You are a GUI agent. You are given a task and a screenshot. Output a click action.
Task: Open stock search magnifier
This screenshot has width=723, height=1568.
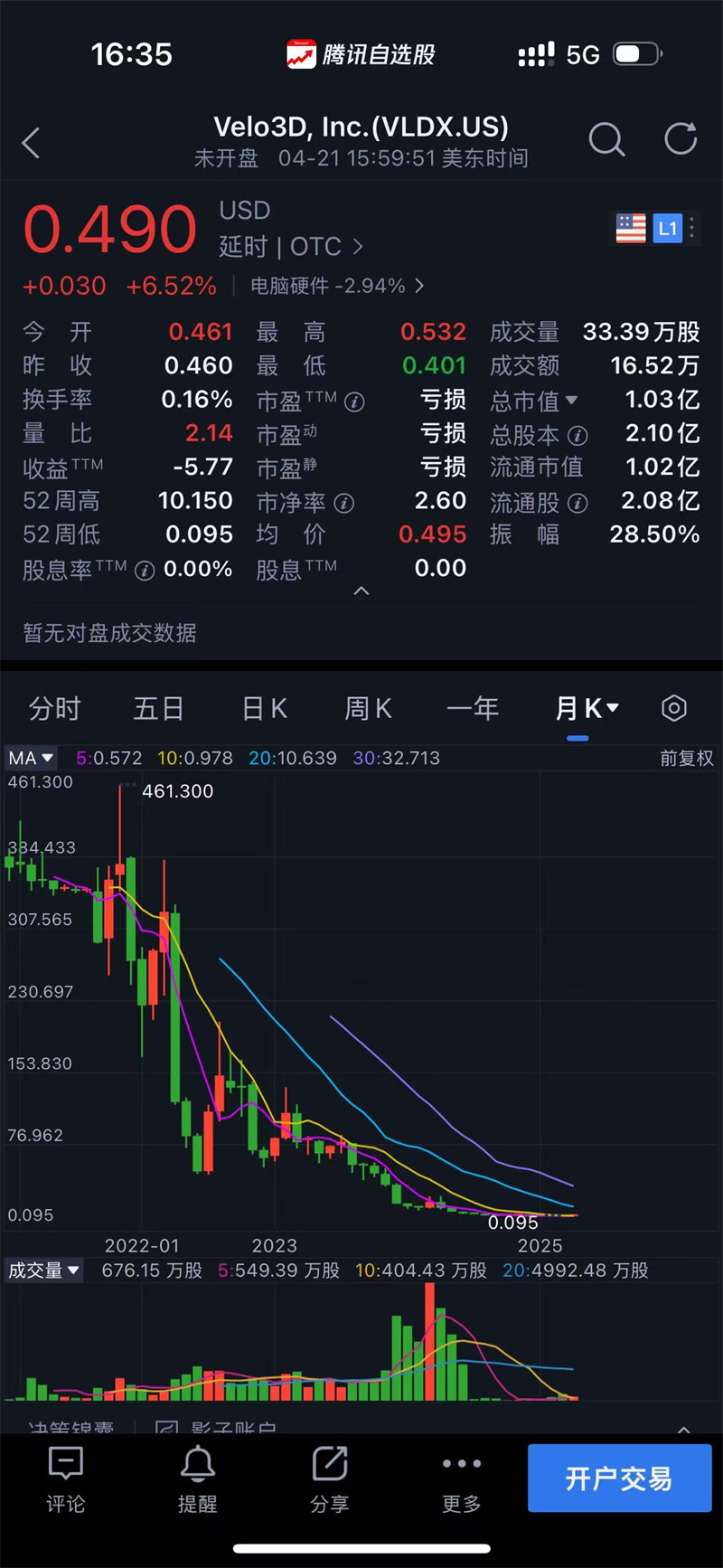(606, 140)
